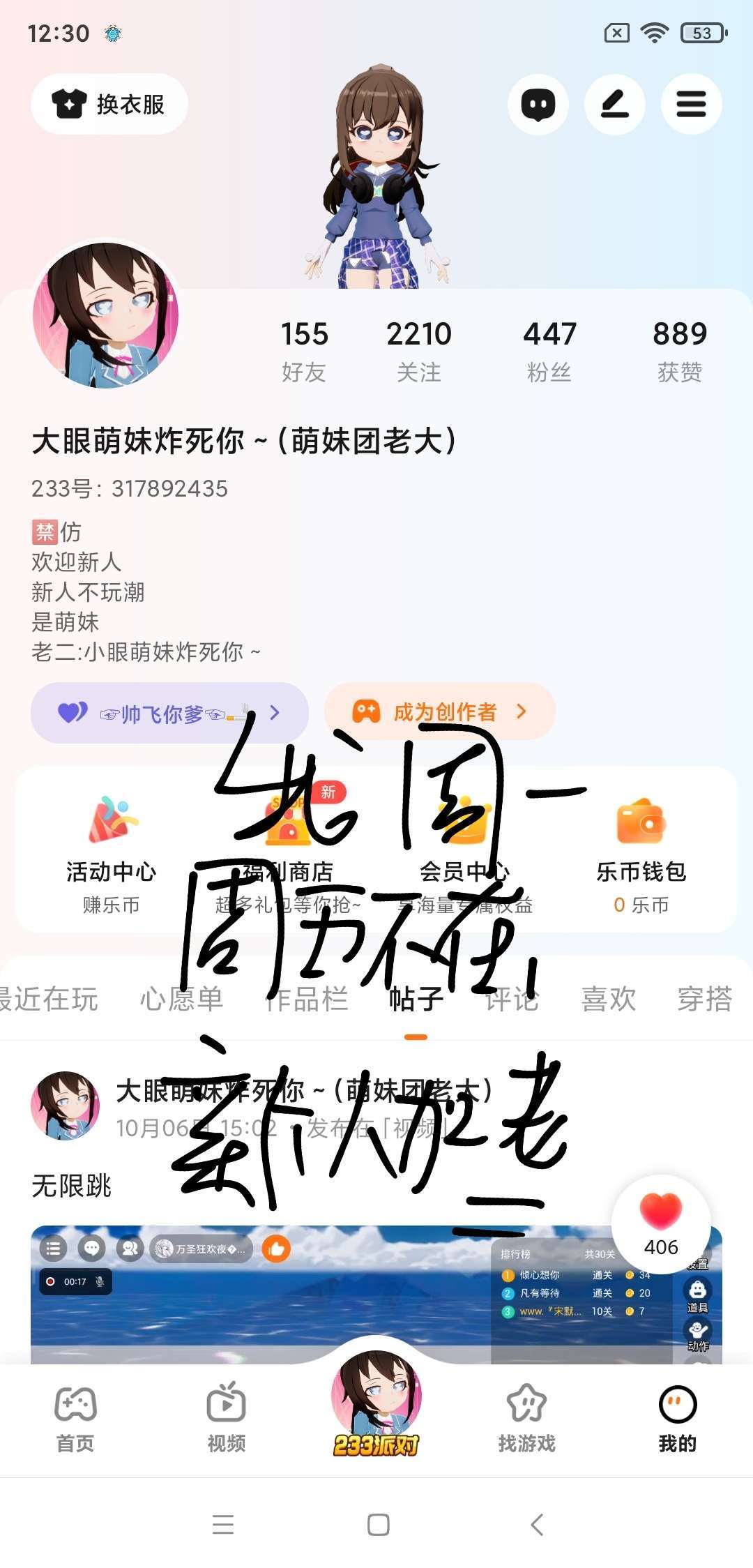
Task: Switch to the 喜欢 tab
Action: click(609, 999)
